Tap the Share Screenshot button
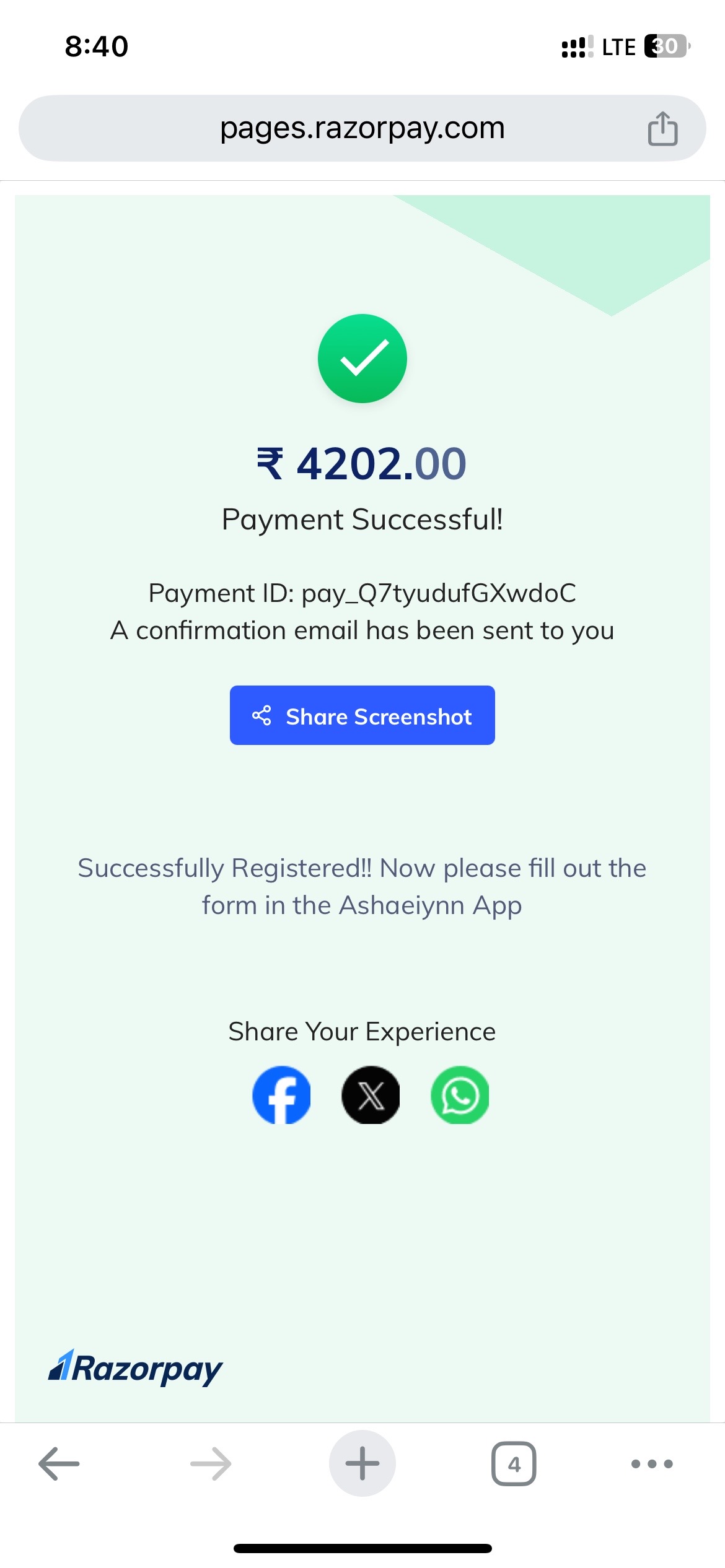Viewport: 725px width, 1568px height. pyautogui.click(x=362, y=715)
